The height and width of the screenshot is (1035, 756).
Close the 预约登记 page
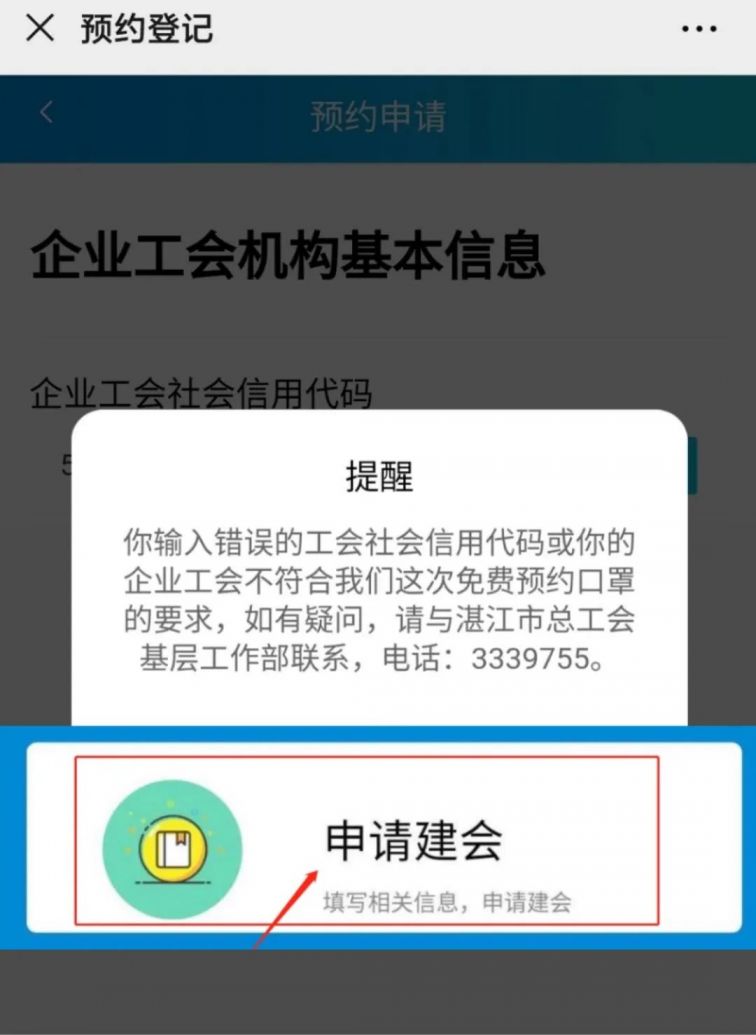[x=39, y=28]
